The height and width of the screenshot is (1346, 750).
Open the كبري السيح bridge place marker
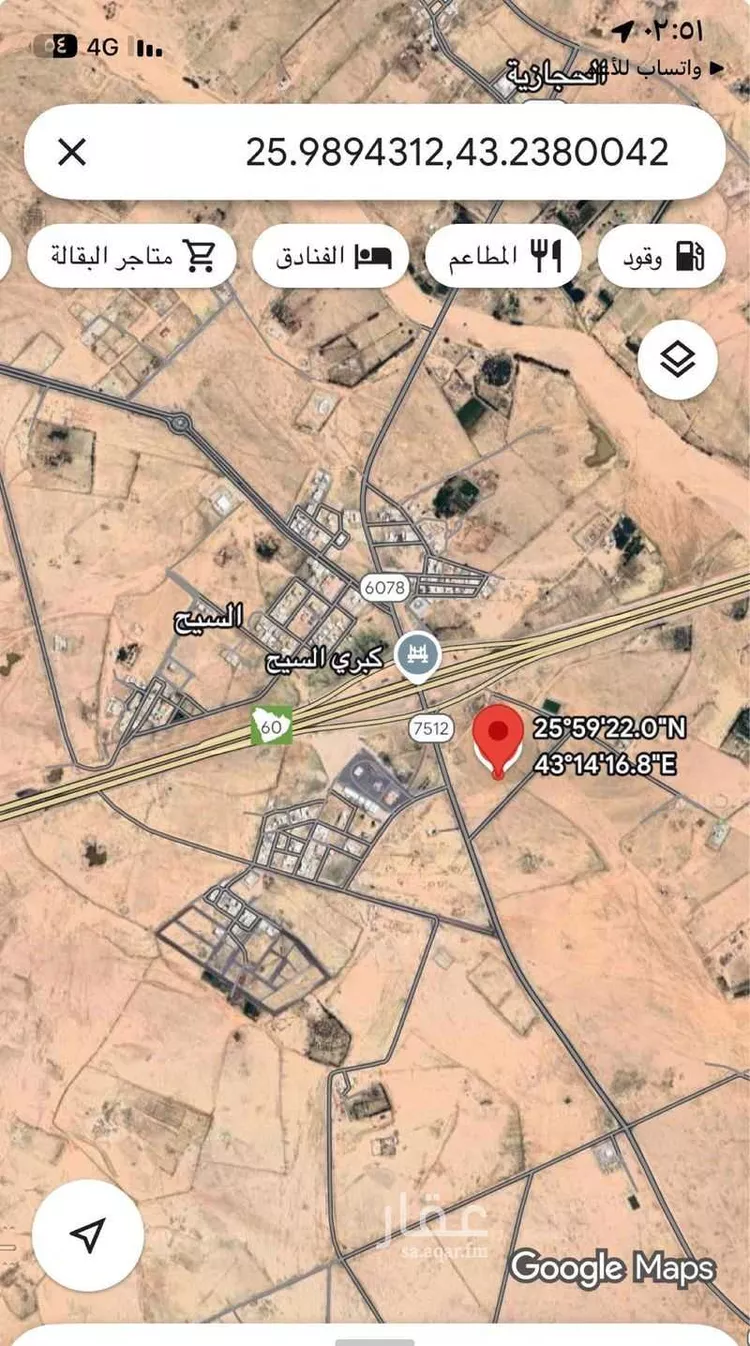(413, 657)
